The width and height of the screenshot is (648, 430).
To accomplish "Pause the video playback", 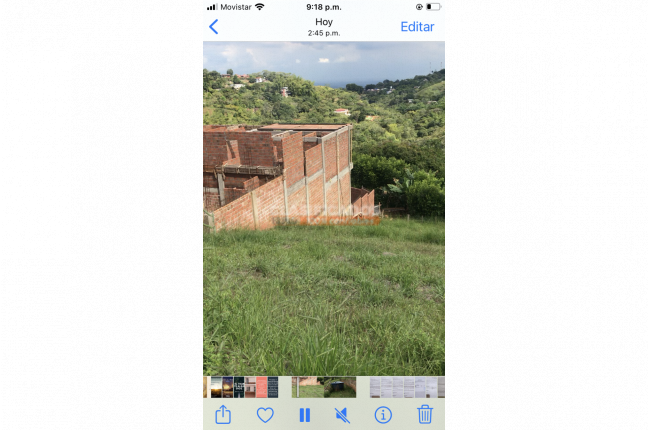I will pyautogui.click(x=304, y=414).
